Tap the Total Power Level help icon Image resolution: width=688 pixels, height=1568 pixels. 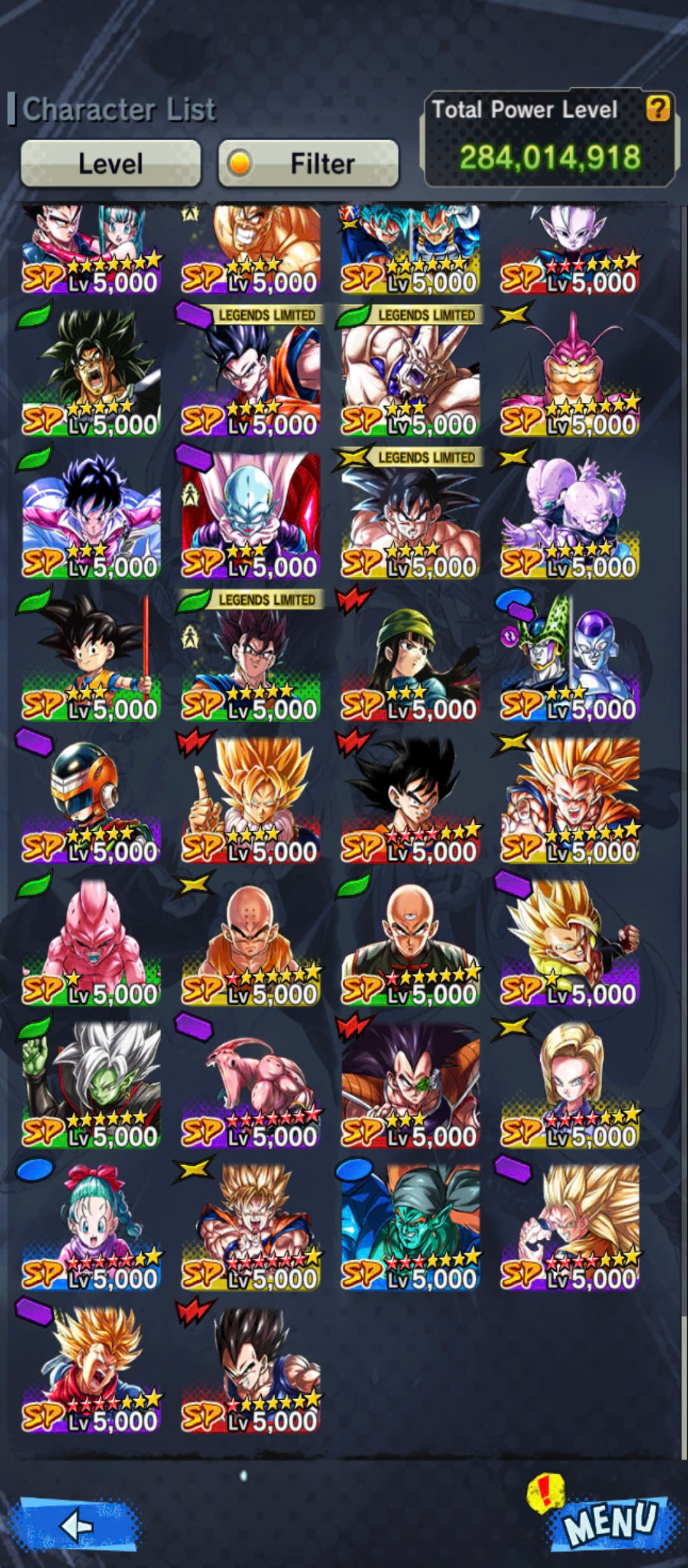[x=658, y=108]
